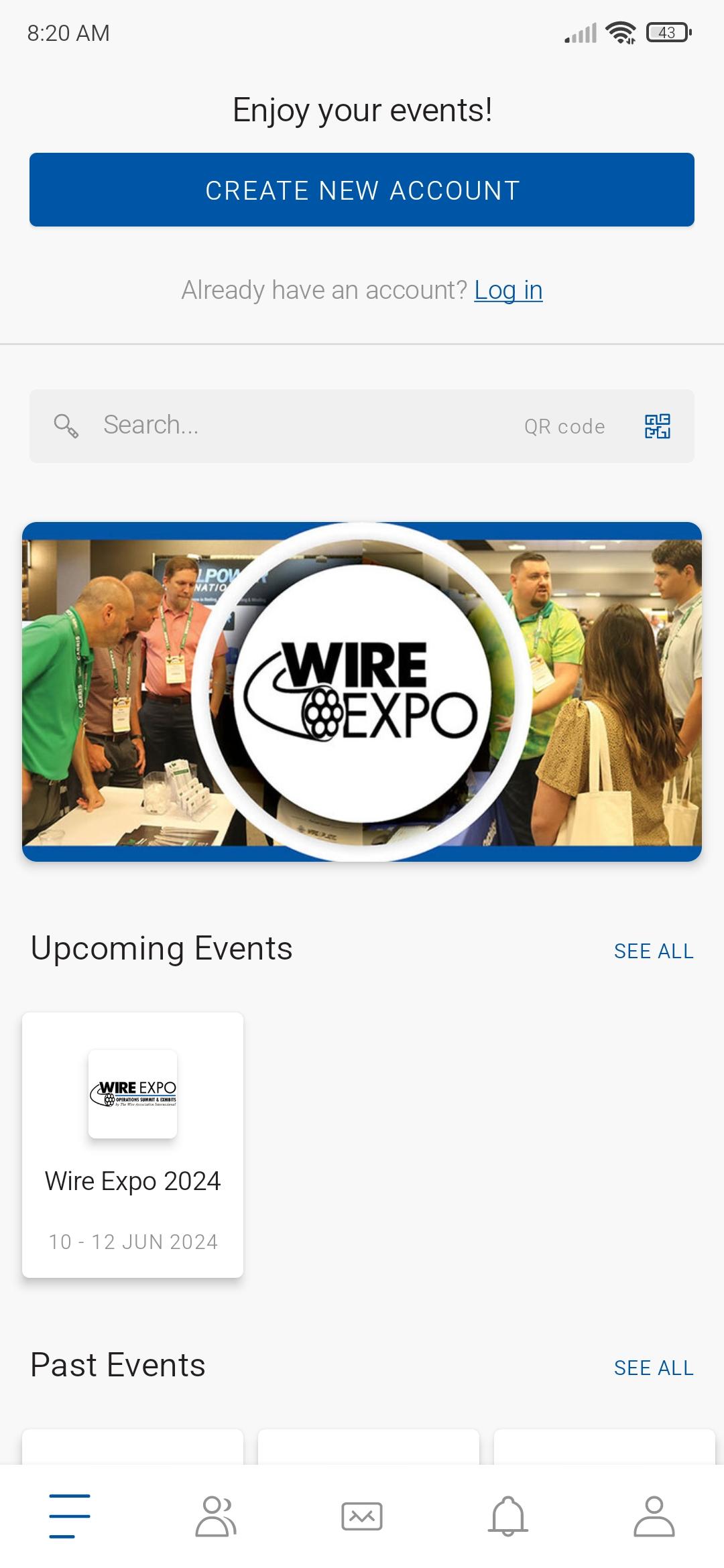Open the Wire Expo 2024 event card
Screen dimensions: 724x1568
(x=133, y=1145)
